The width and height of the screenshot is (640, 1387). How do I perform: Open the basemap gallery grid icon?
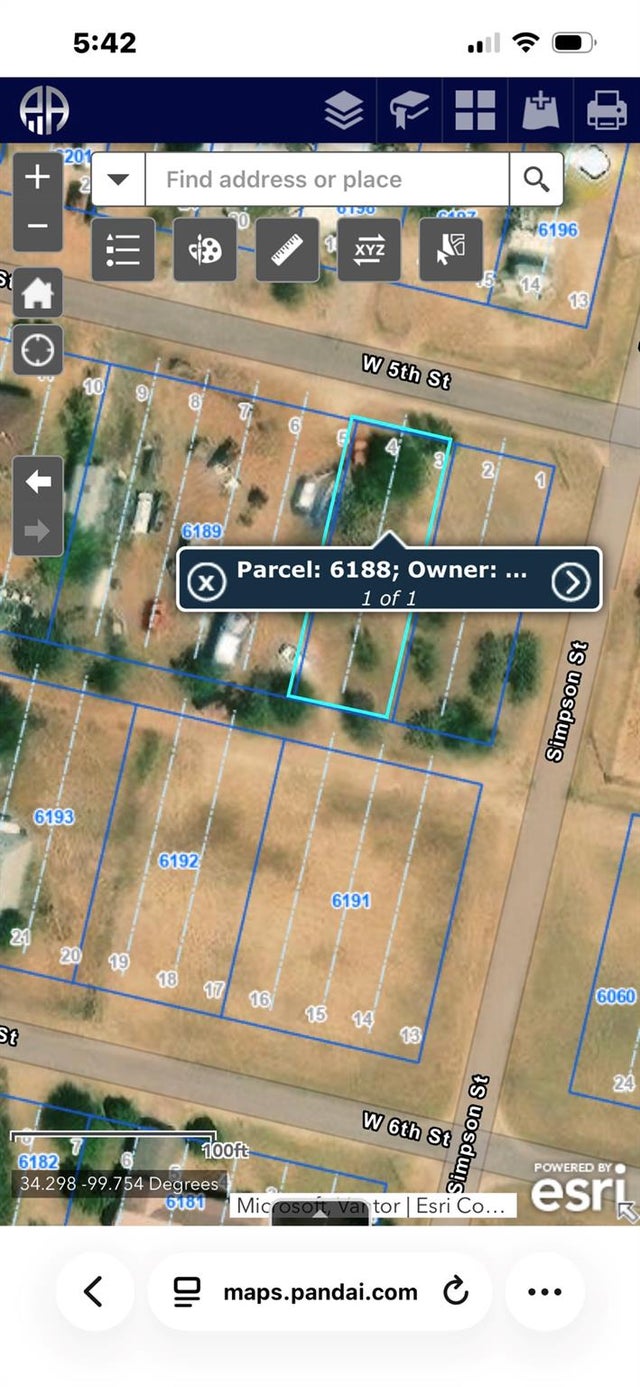coord(475,109)
